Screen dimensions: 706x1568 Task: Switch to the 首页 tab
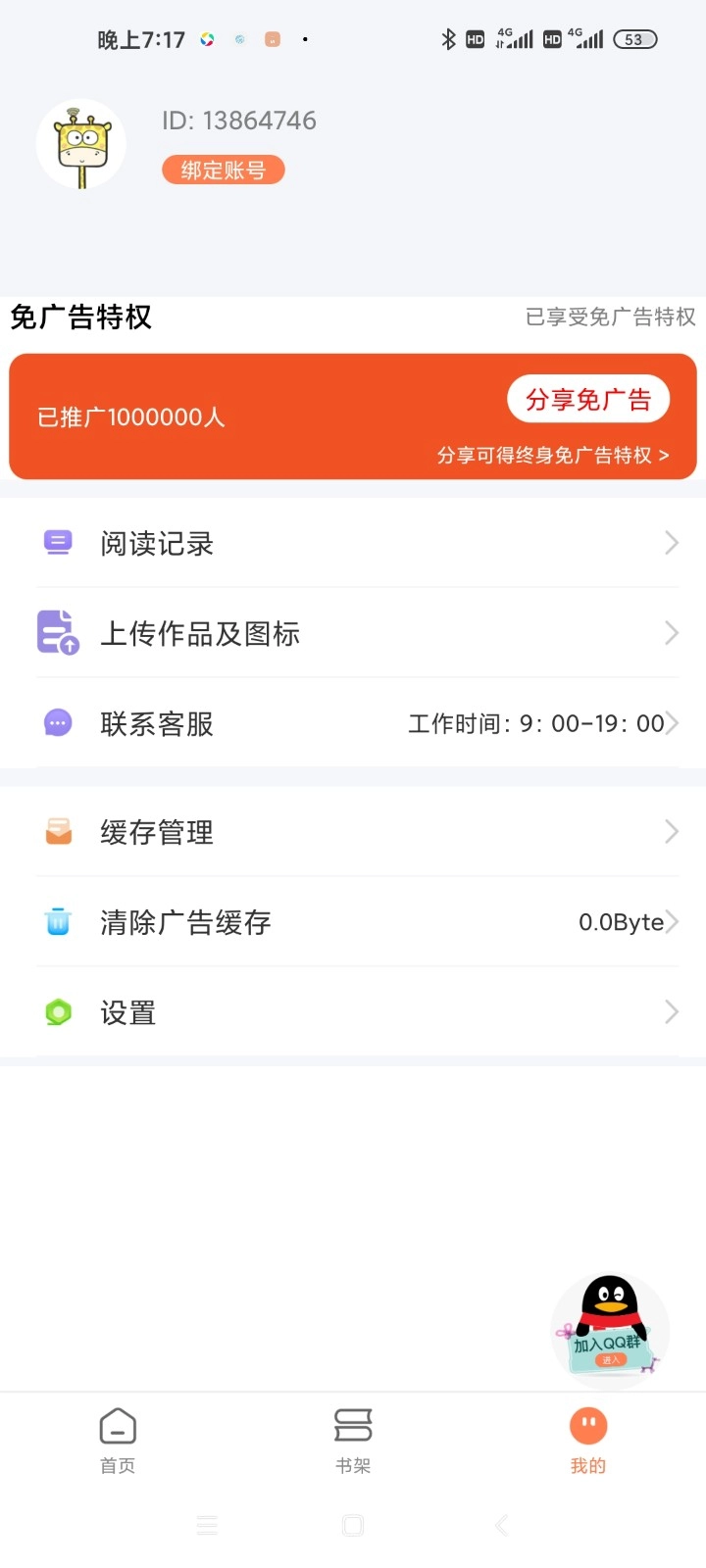pos(117,1437)
